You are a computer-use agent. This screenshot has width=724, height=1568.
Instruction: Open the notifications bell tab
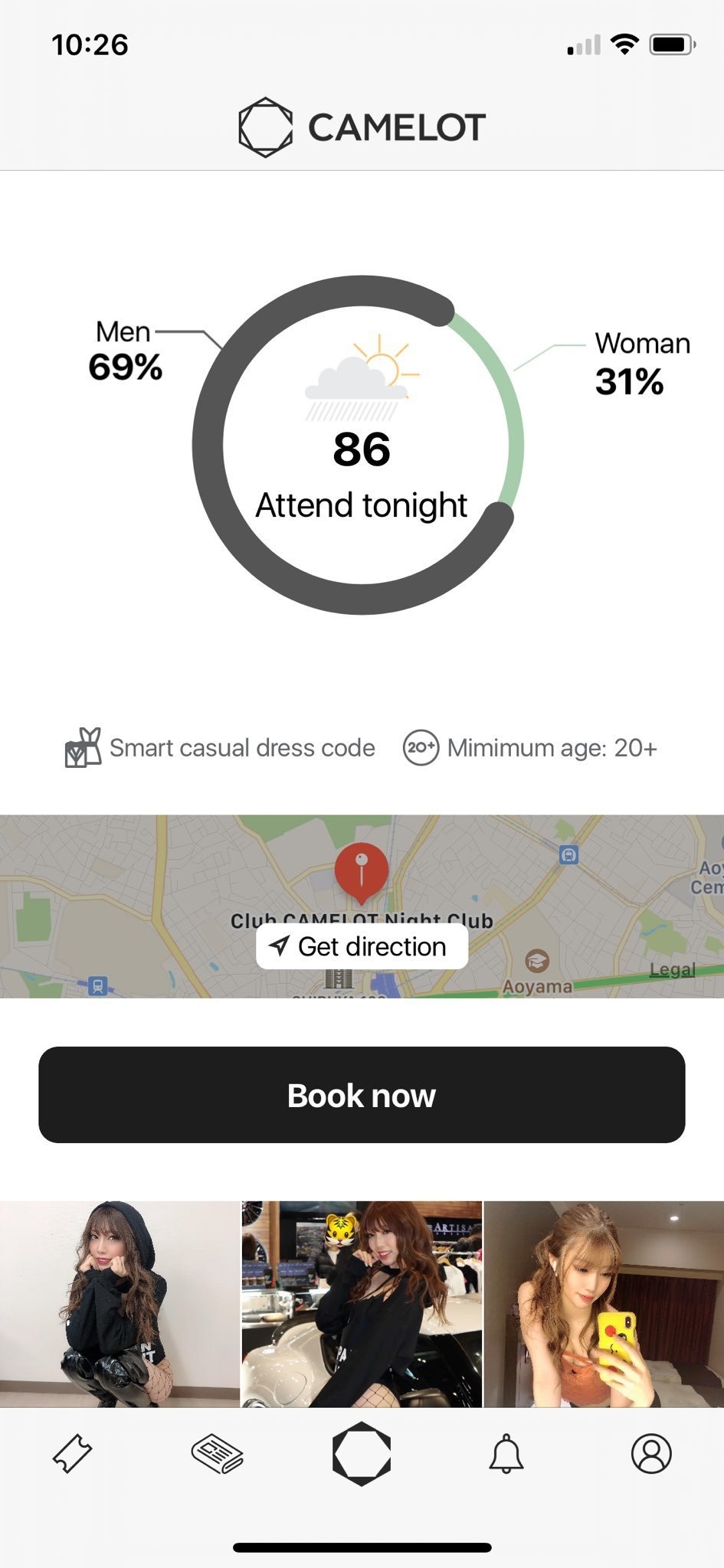click(506, 1453)
